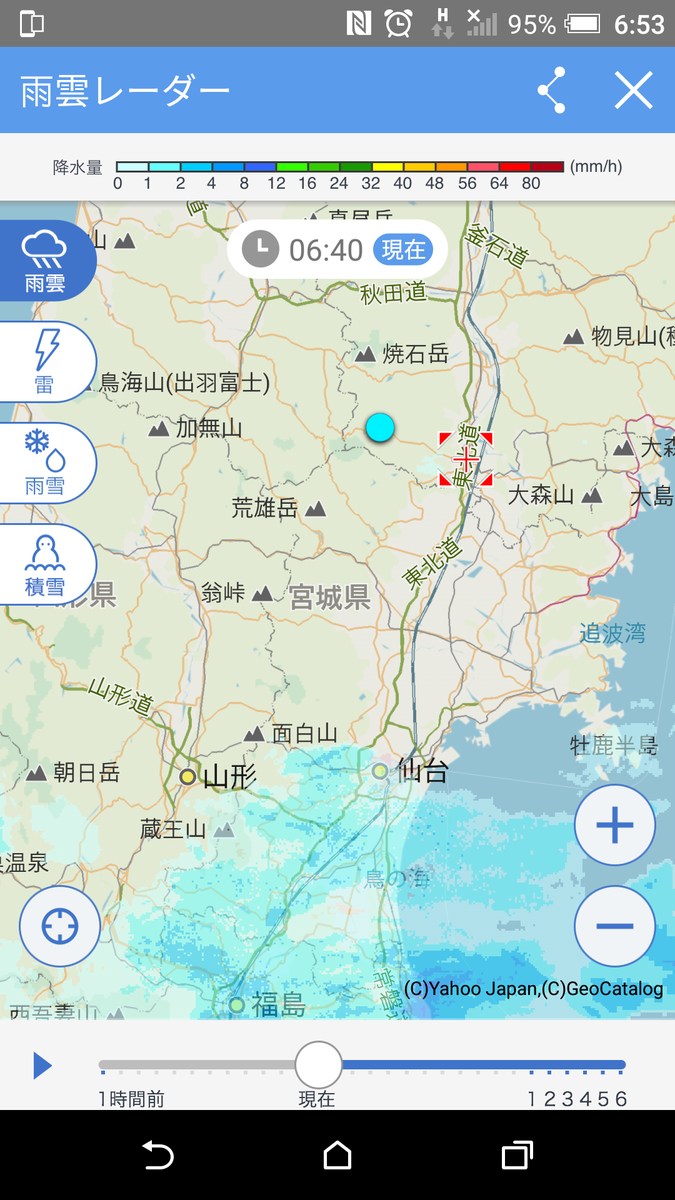The image size is (675, 1200).
Task: Jump to forecast hour 6 on timeline
Action: pyautogui.click(x=621, y=1099)
